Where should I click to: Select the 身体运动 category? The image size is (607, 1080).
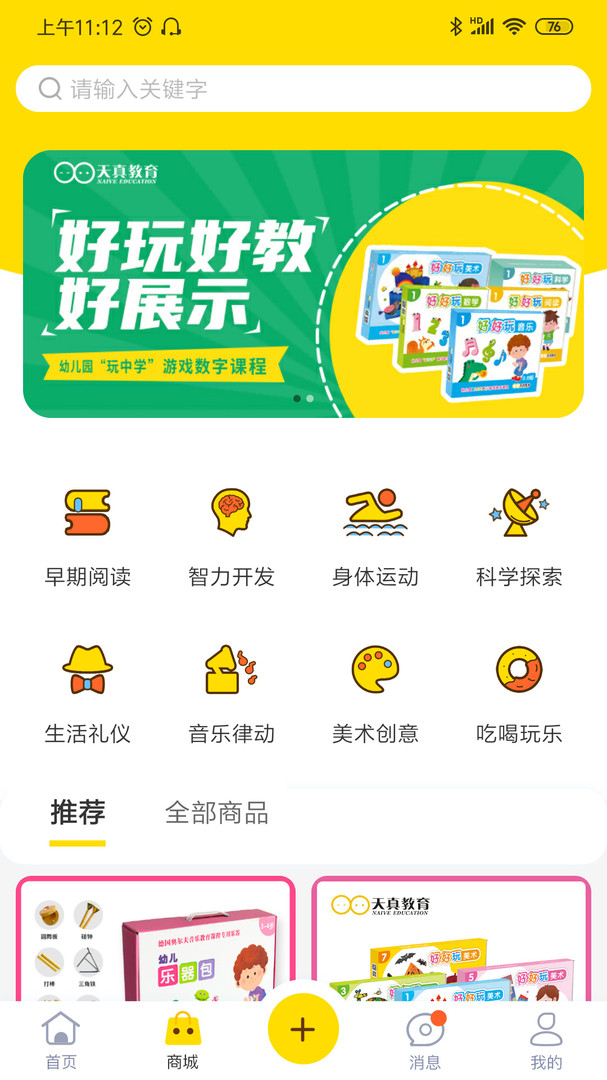[x=375, y=537]
